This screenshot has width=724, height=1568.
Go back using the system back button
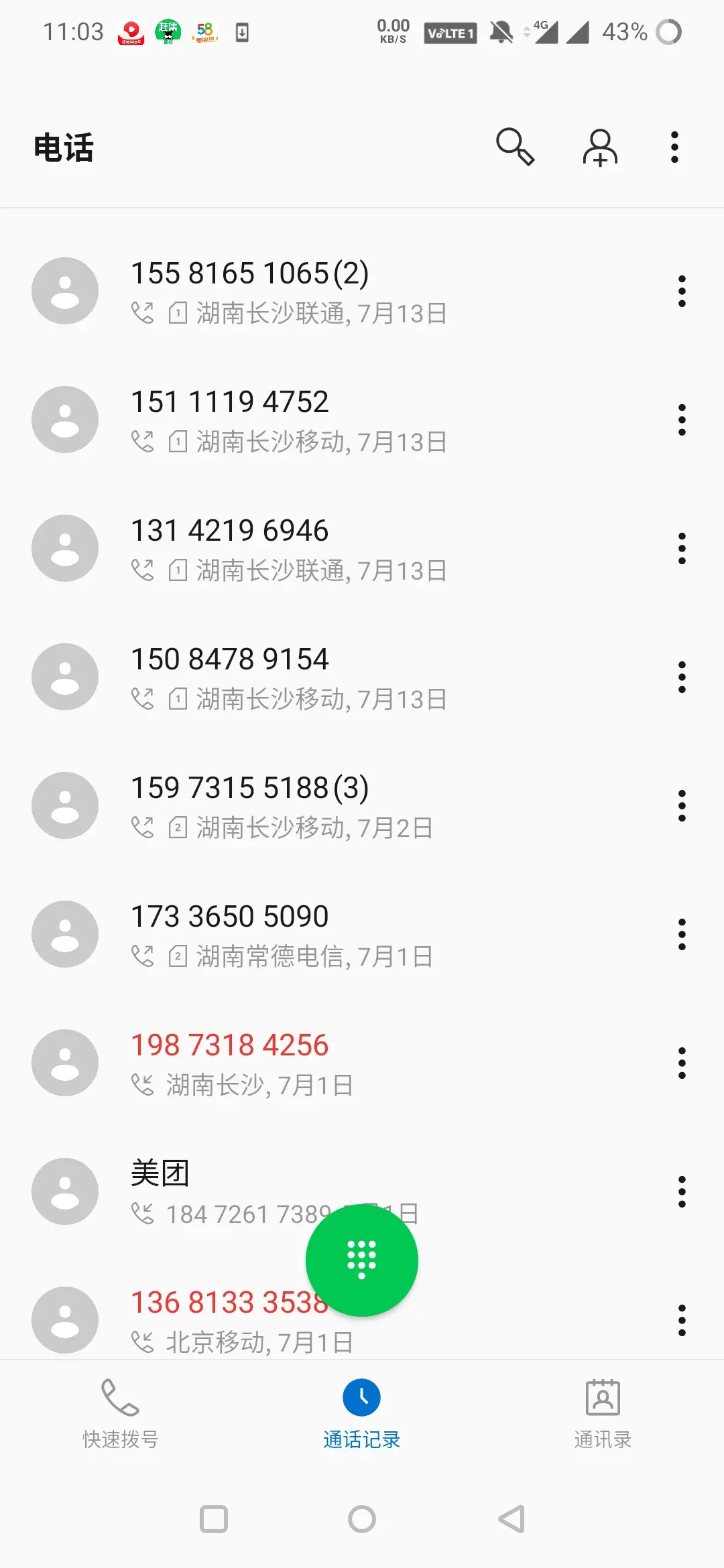coord(511,1519)
